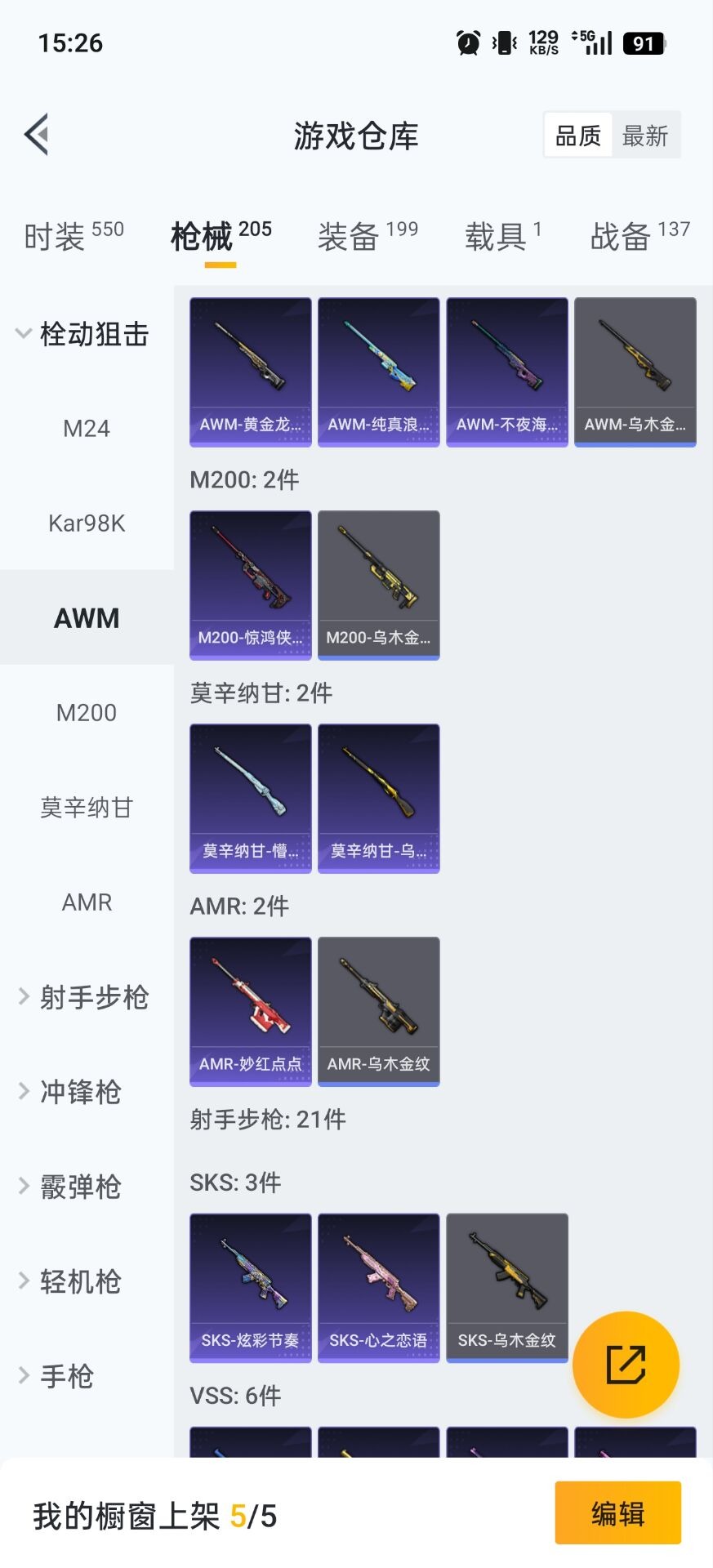Open the 战备 tab
The width and height of the screenshot is (713, 1568).
coord(639,237)
